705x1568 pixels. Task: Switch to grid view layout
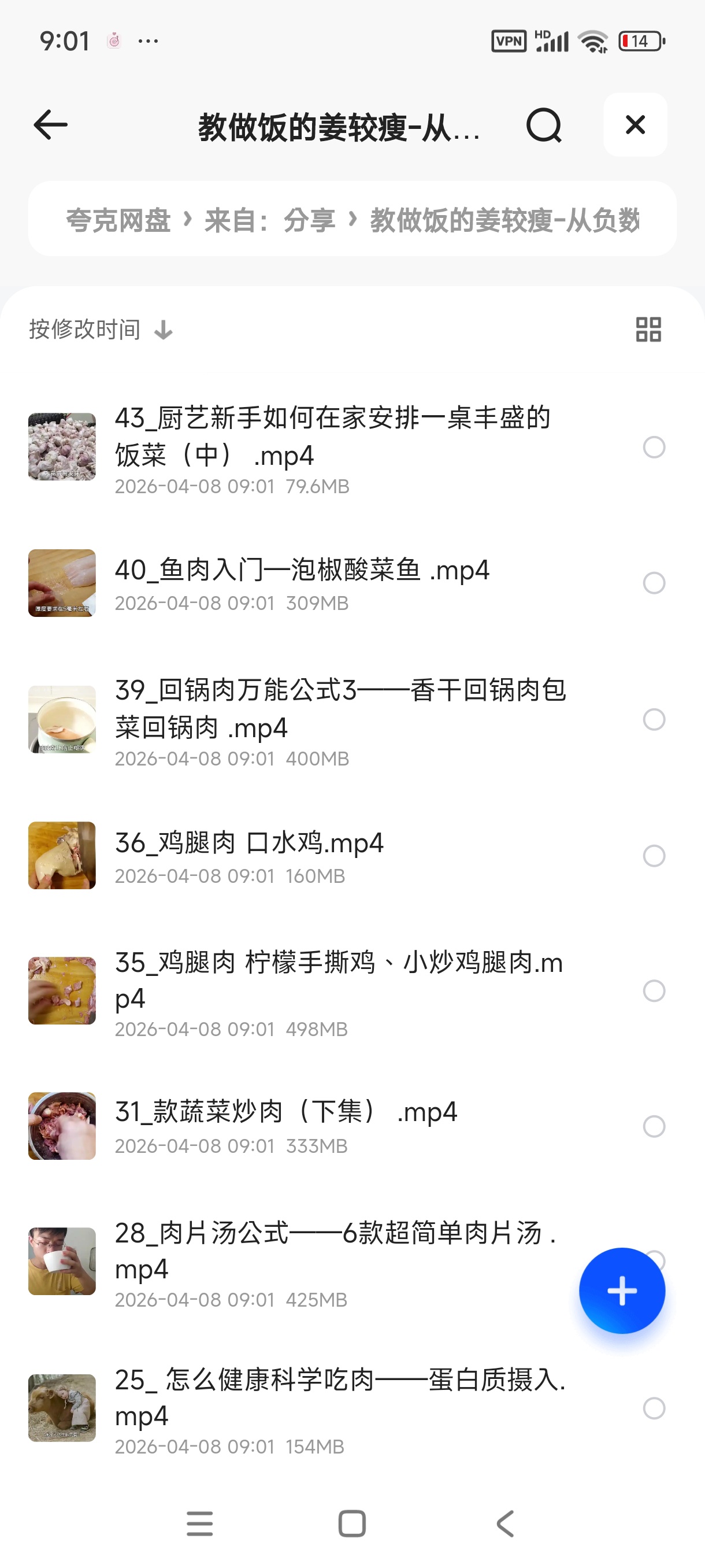[x=648, y=330]
